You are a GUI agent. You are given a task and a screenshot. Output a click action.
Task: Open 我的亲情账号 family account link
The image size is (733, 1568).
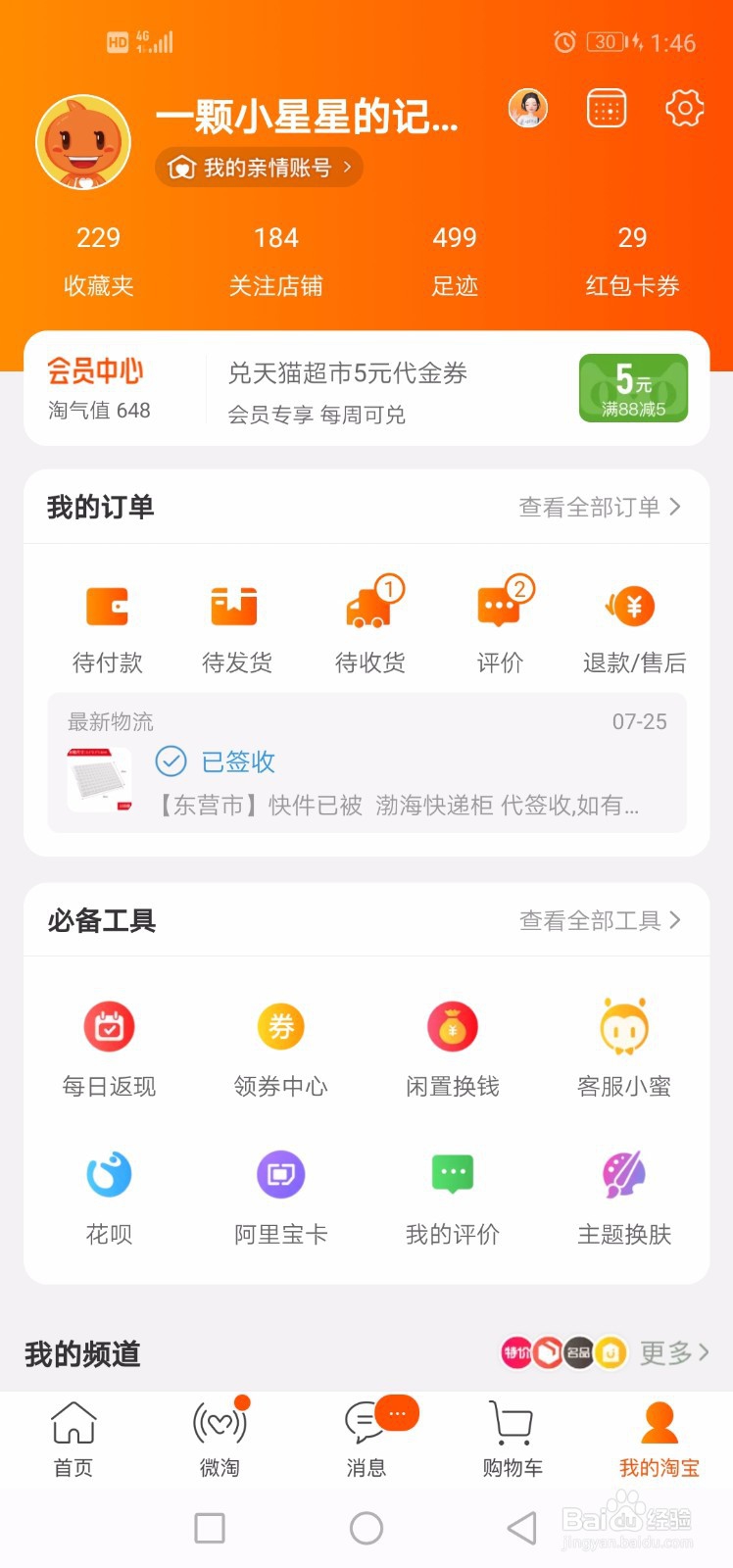pyautogui.click(x=258, y=167)
